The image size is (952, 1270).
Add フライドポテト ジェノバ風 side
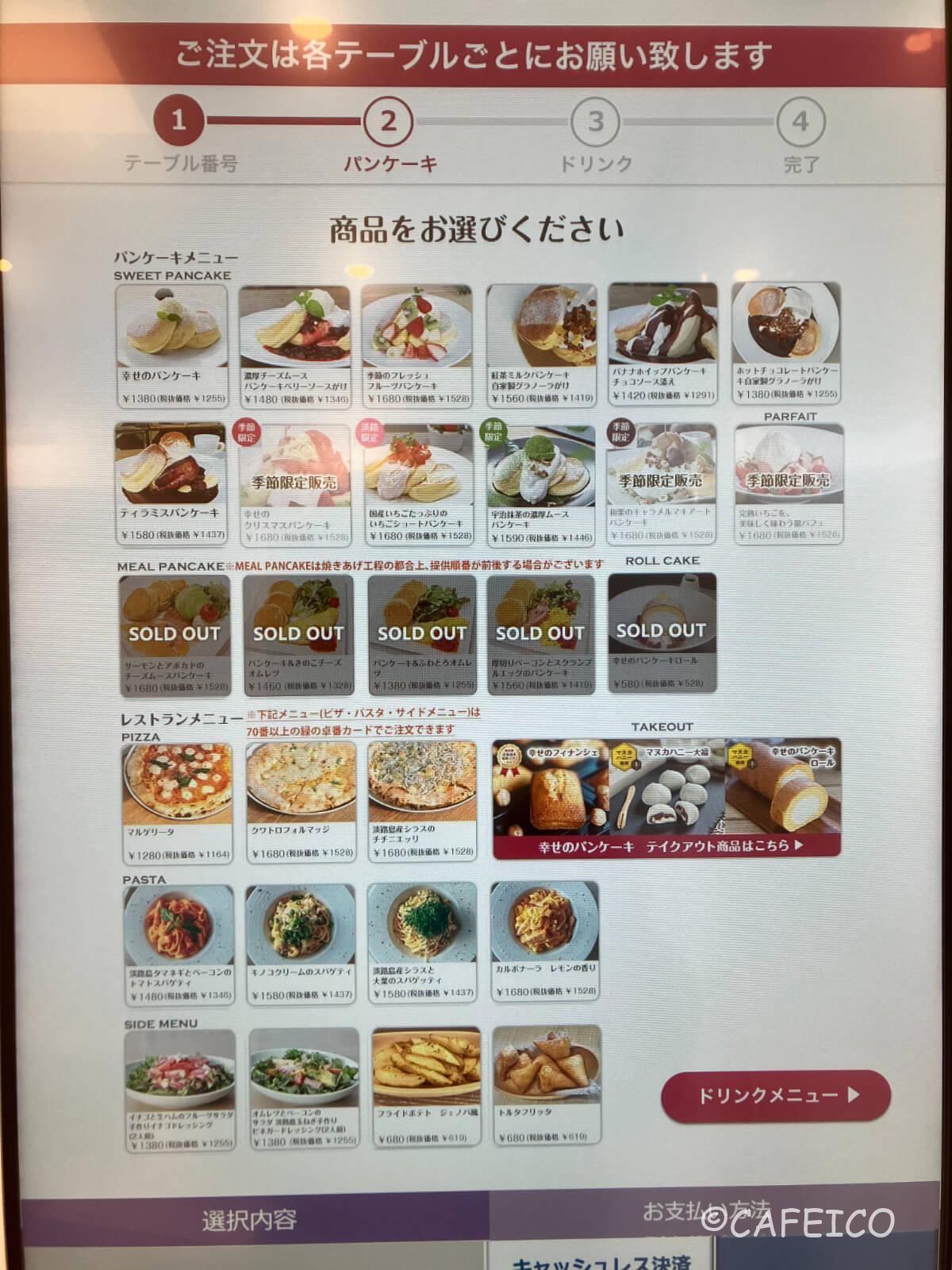click(425, 1086)
